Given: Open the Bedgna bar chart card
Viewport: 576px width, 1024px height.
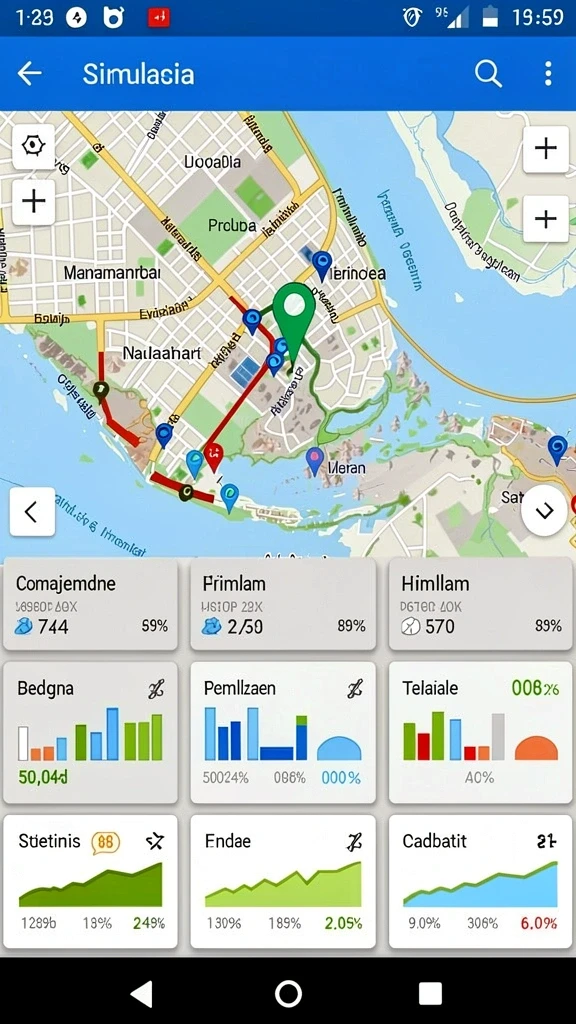Looking at the screenshot, I should (x=90, y=732).
